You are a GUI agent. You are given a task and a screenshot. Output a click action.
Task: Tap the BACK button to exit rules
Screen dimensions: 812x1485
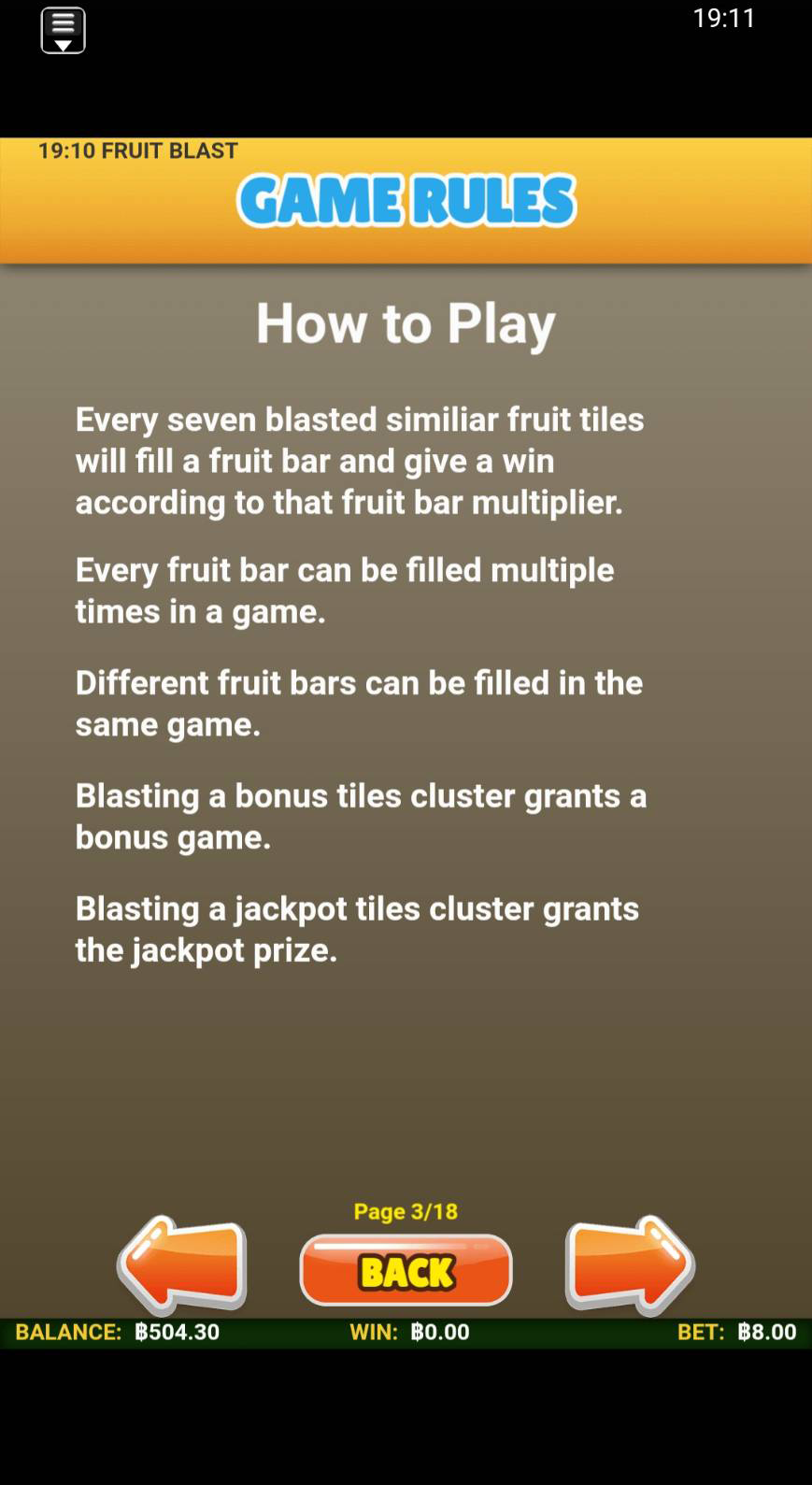(406, 1271)
